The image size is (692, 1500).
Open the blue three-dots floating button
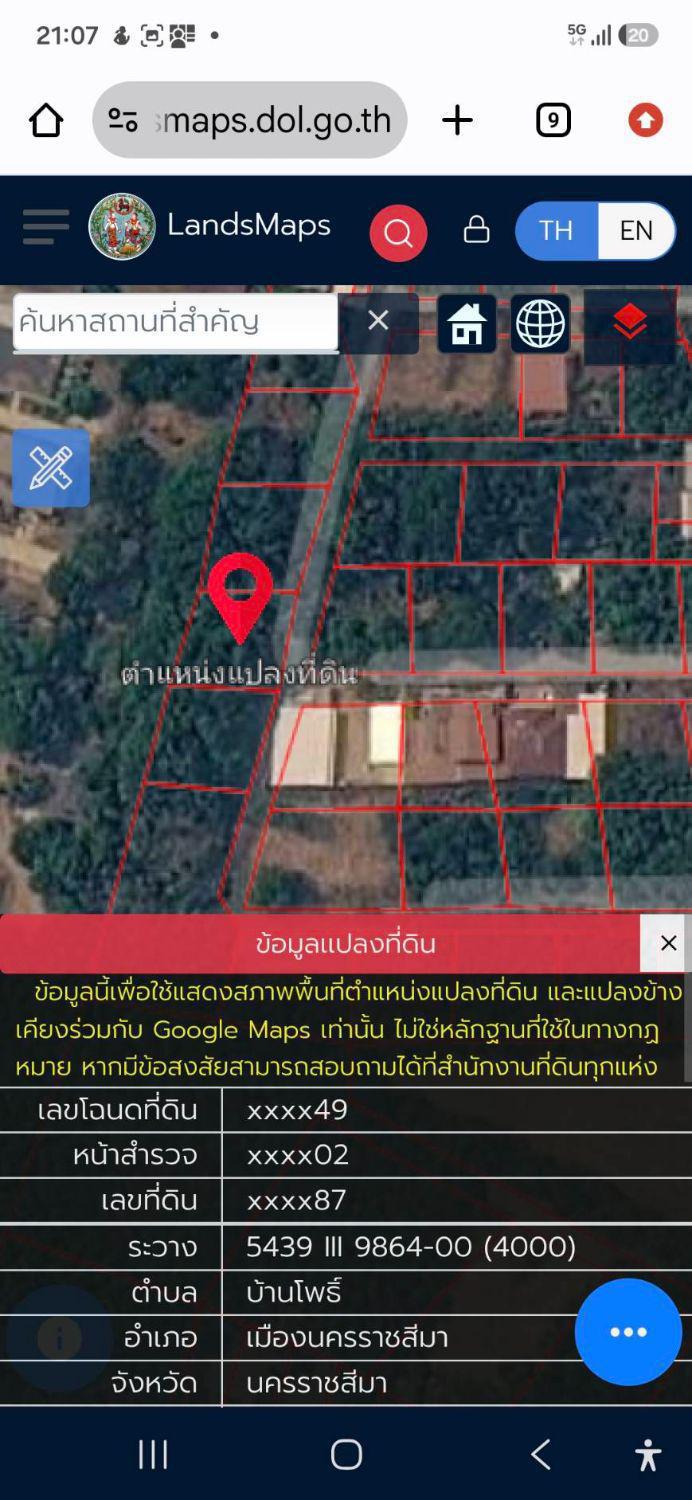tap(628, 1332)
